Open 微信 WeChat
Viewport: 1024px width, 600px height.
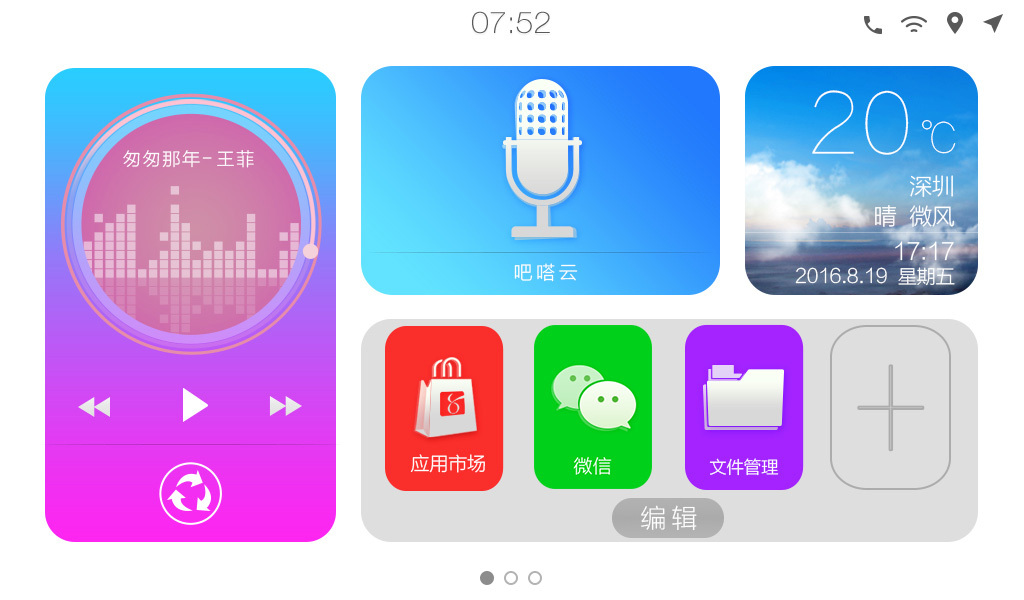pyautogui.click(x=593, y=407)
